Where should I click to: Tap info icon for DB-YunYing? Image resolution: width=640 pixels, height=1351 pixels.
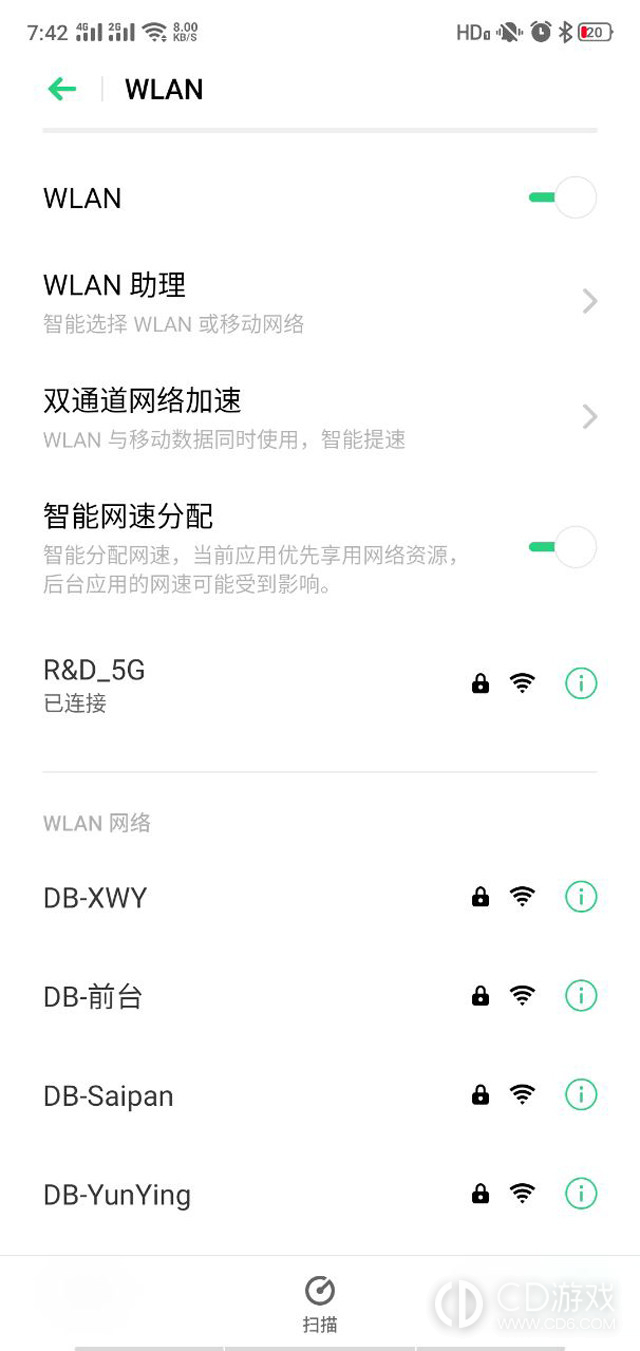581,1193
